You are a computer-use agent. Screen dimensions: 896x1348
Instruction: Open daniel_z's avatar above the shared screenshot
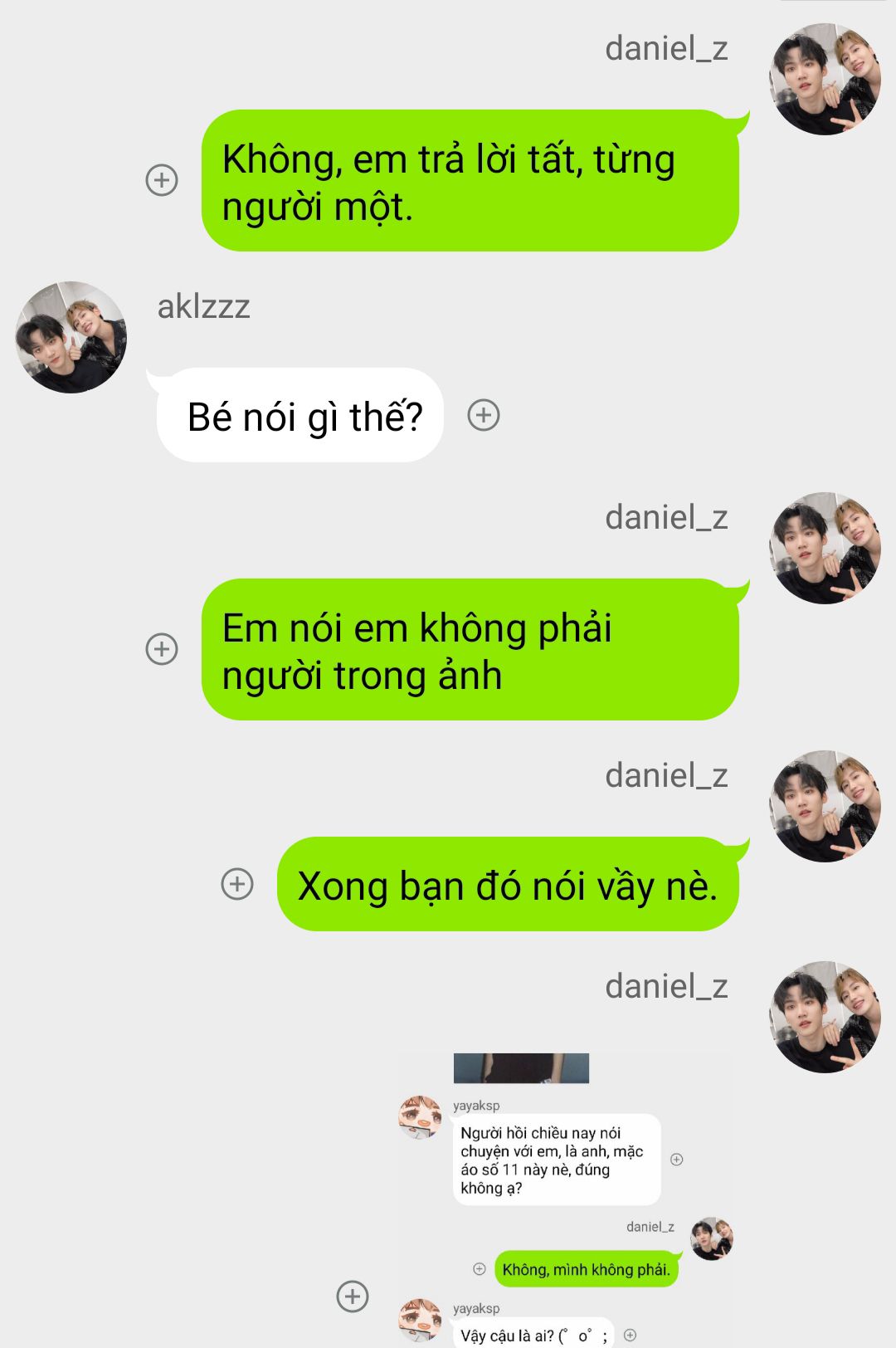[x=825, y=1017]
